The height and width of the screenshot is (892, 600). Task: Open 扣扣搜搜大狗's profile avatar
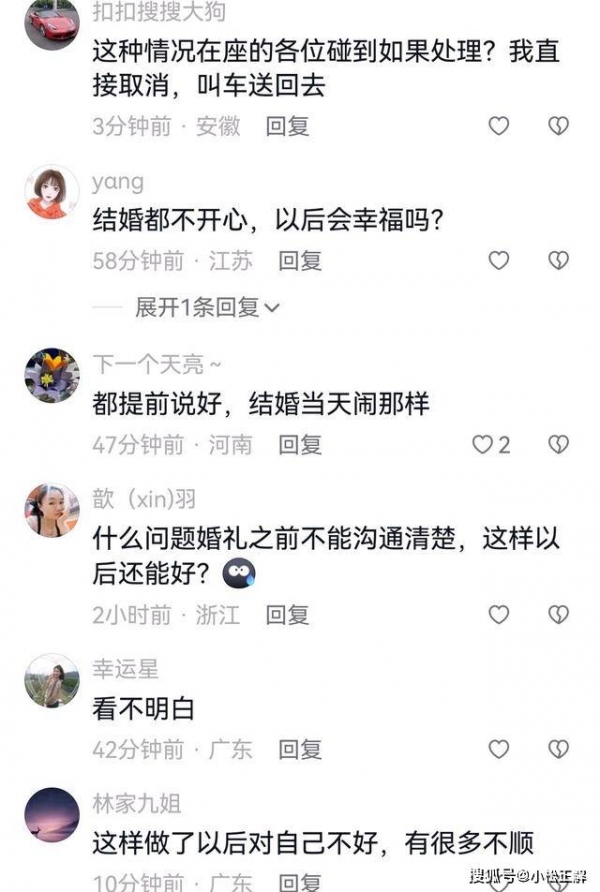click(52, 24)
